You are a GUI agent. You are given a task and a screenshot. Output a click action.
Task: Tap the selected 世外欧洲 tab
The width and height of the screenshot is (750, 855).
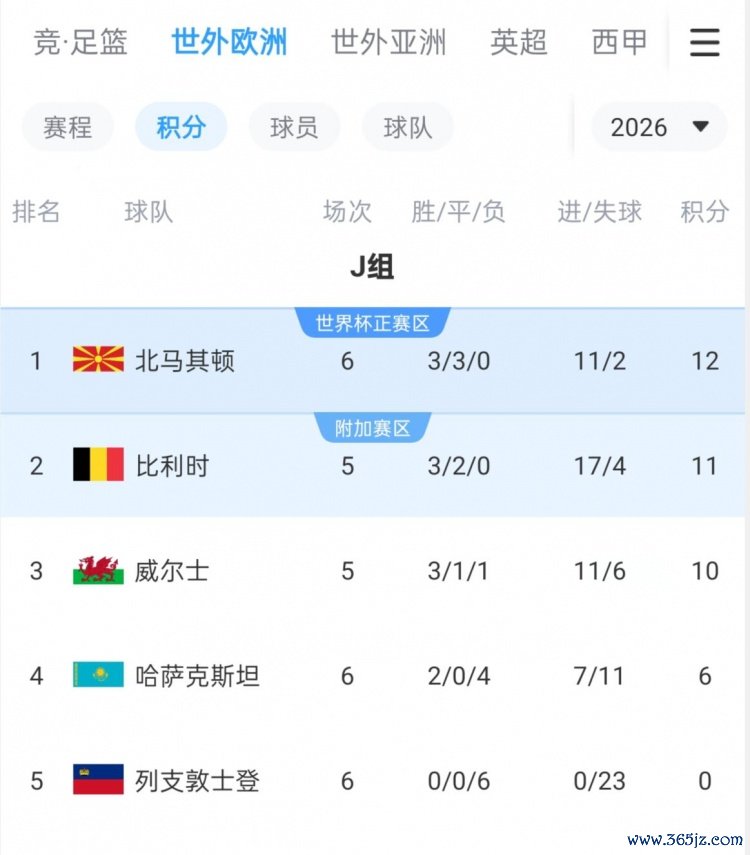(x=229, y=43)
